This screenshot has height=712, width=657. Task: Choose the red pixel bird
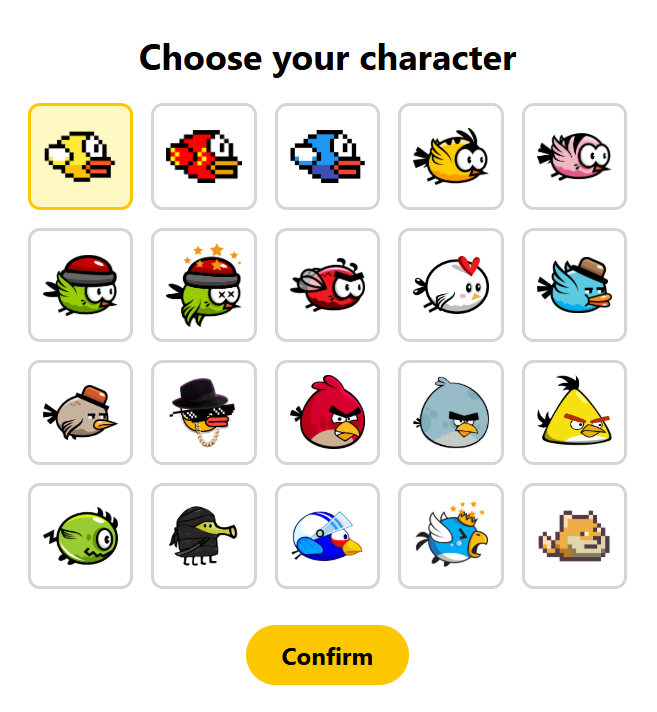[204, 157]
